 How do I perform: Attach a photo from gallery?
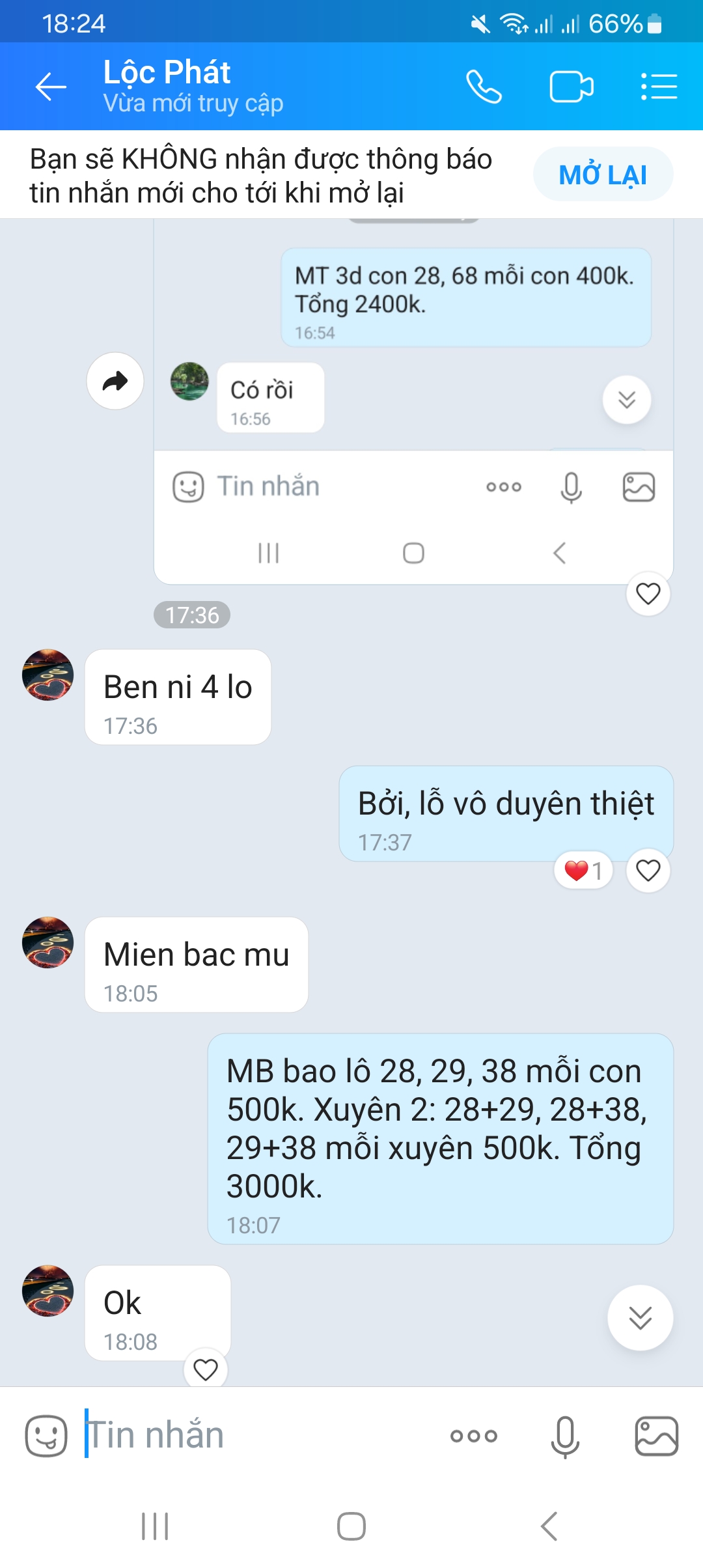[656, 1436]
